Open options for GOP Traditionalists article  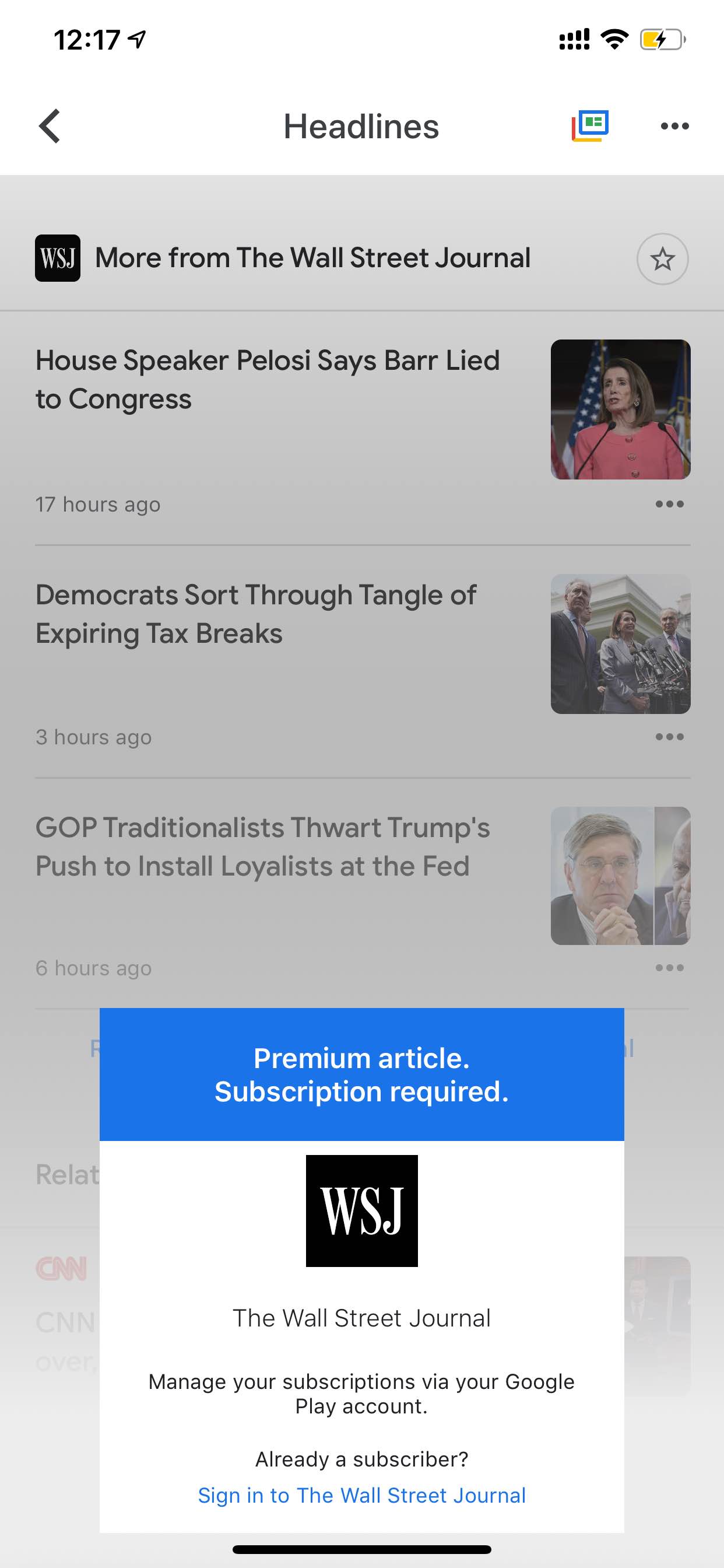coord(669,967)
